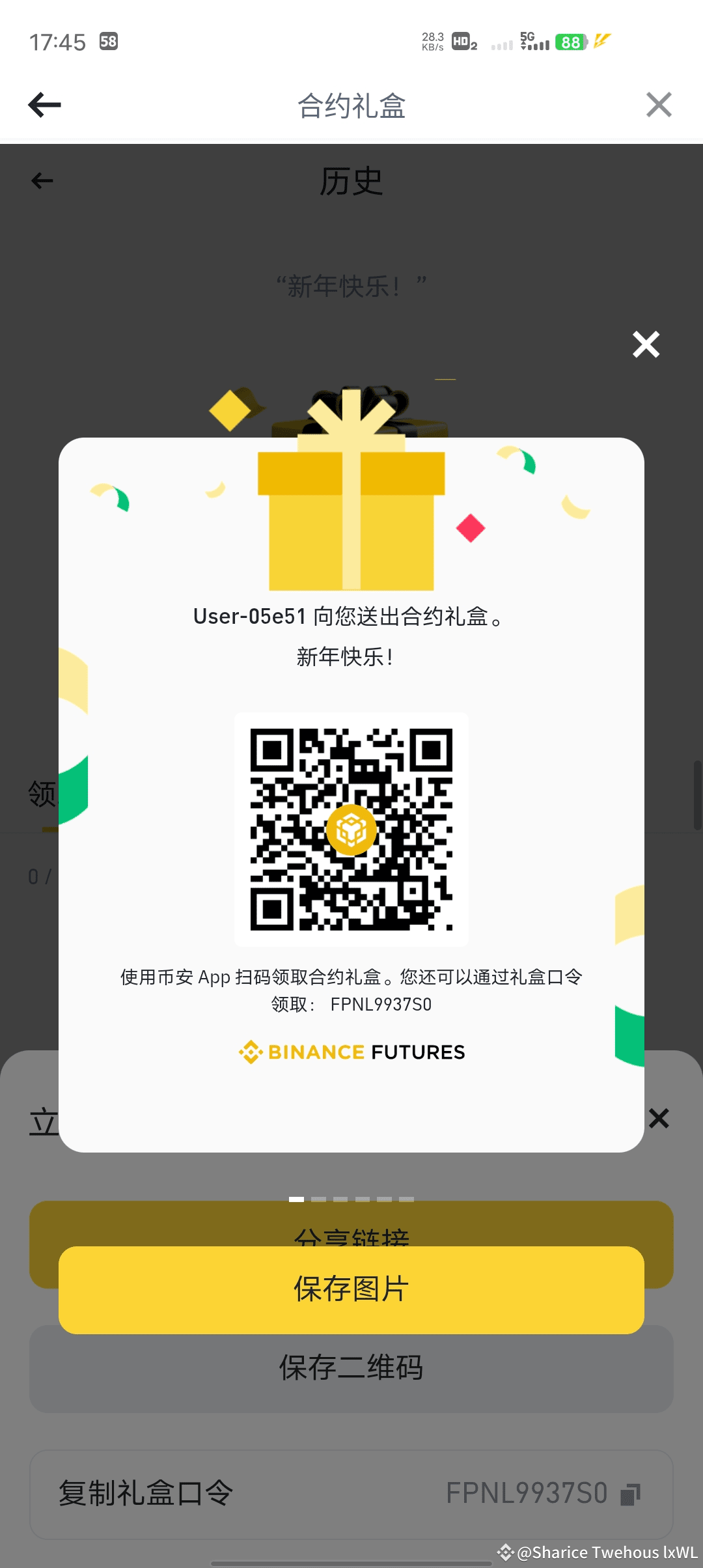
Task: Close the 合约礼盒 webview with the X
Action: 658,105
